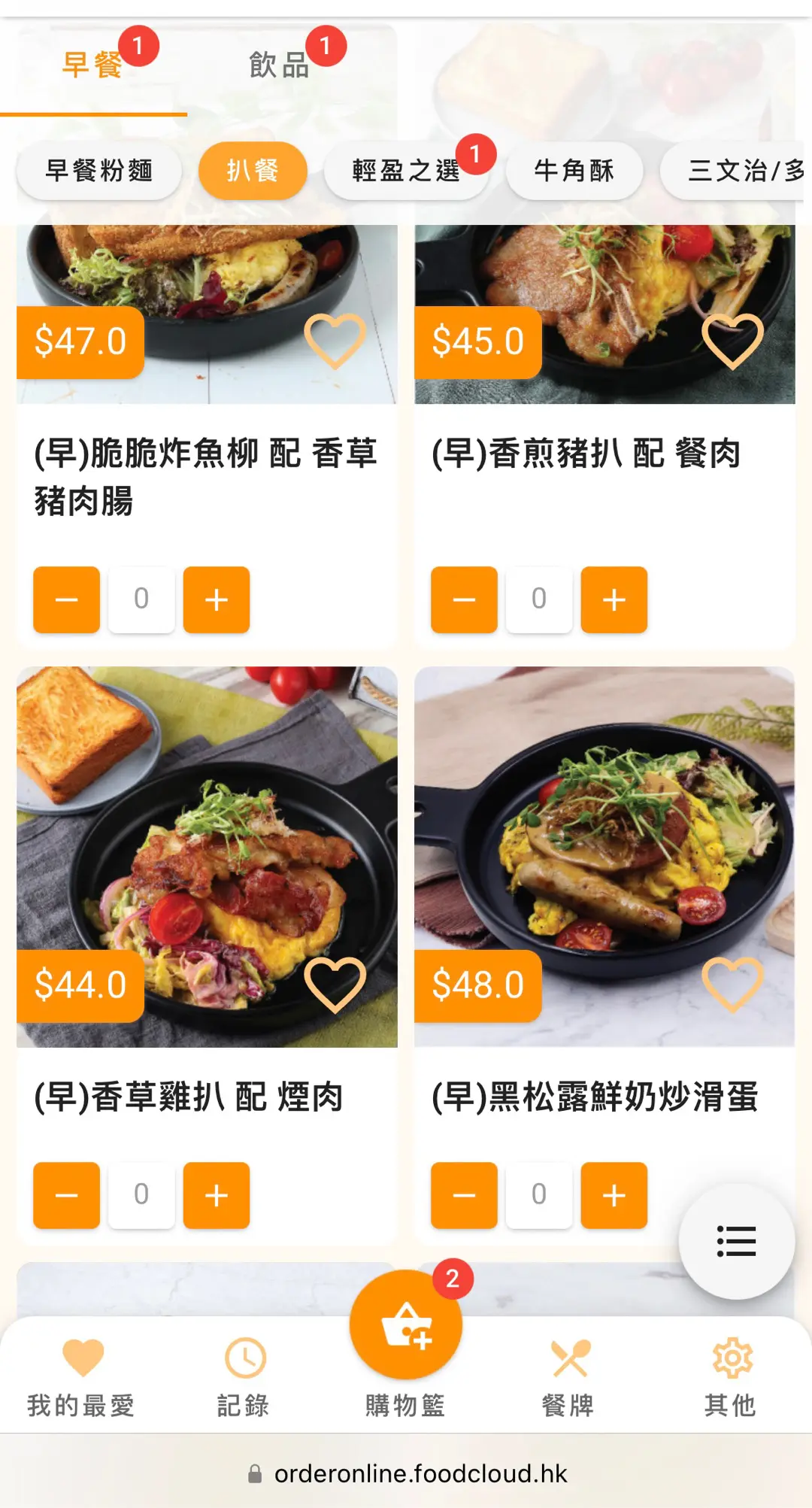Switch to the 飲品 tab
The width and height of the screenshot is (812, 1508).
tap(280, 65)
